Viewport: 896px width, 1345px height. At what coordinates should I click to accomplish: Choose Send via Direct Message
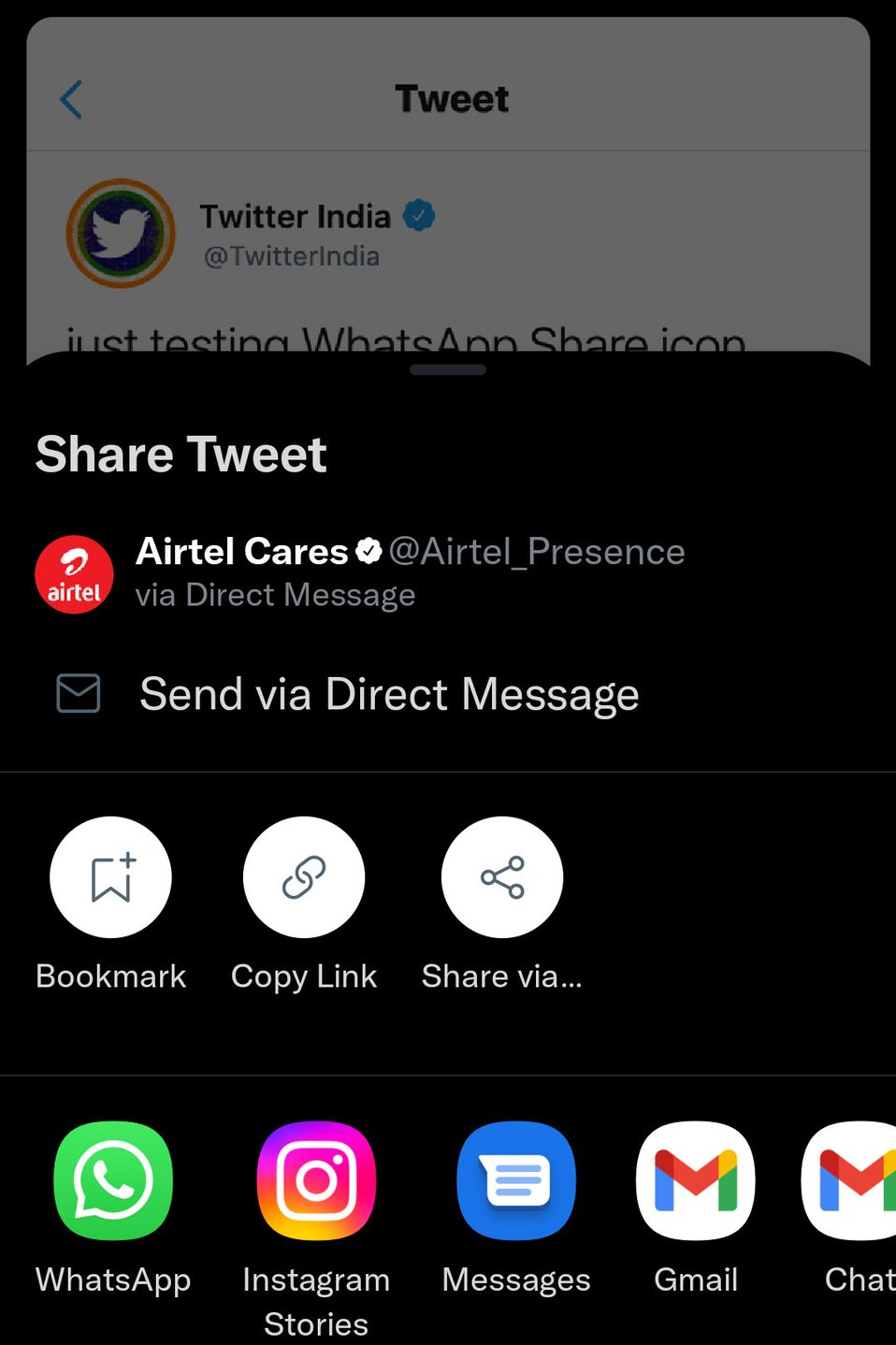[x=388, y=694]
